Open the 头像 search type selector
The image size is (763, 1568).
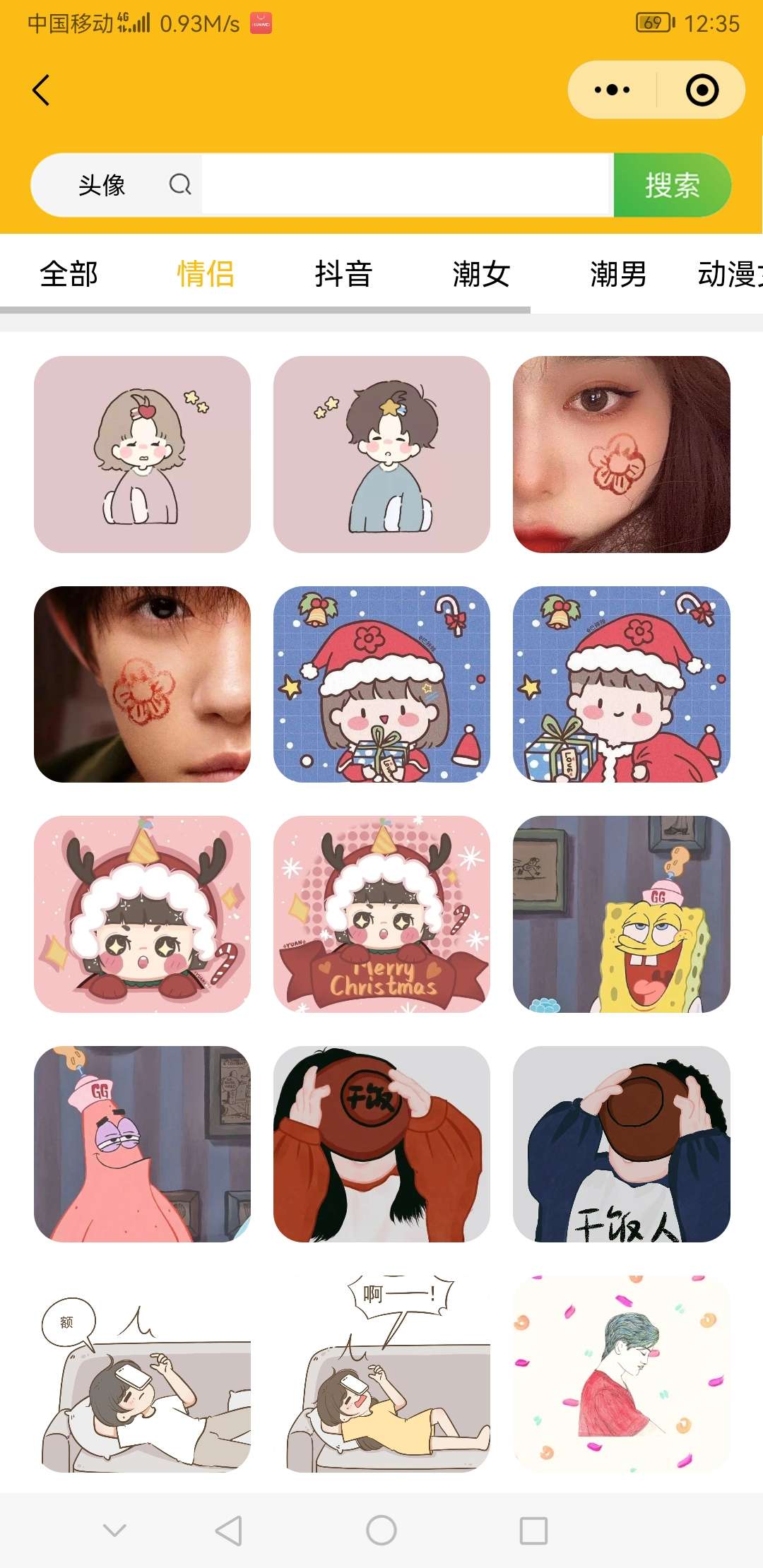(x=102, y=185)
